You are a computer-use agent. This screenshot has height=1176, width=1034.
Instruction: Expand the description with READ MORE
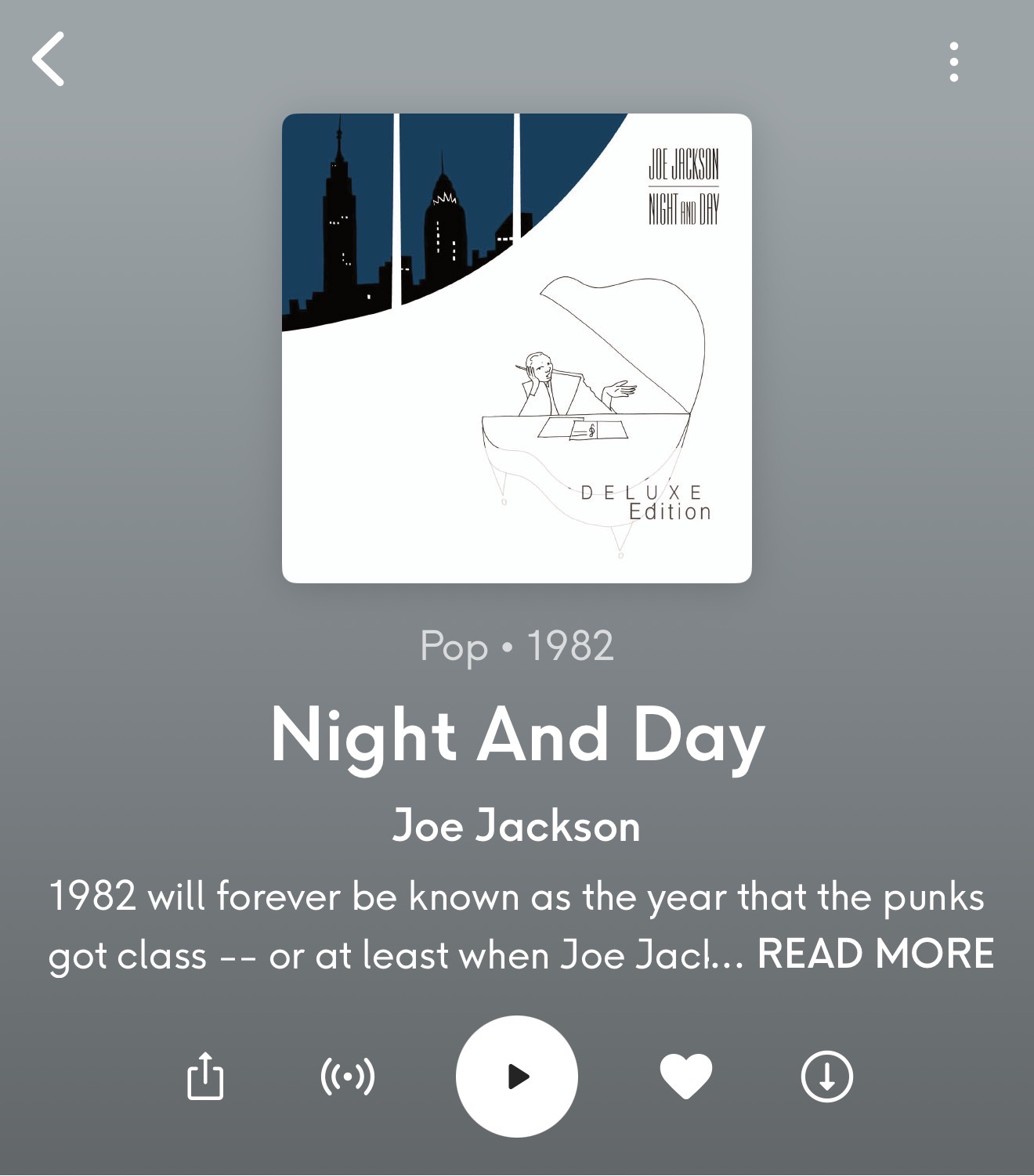coord(875,954)
